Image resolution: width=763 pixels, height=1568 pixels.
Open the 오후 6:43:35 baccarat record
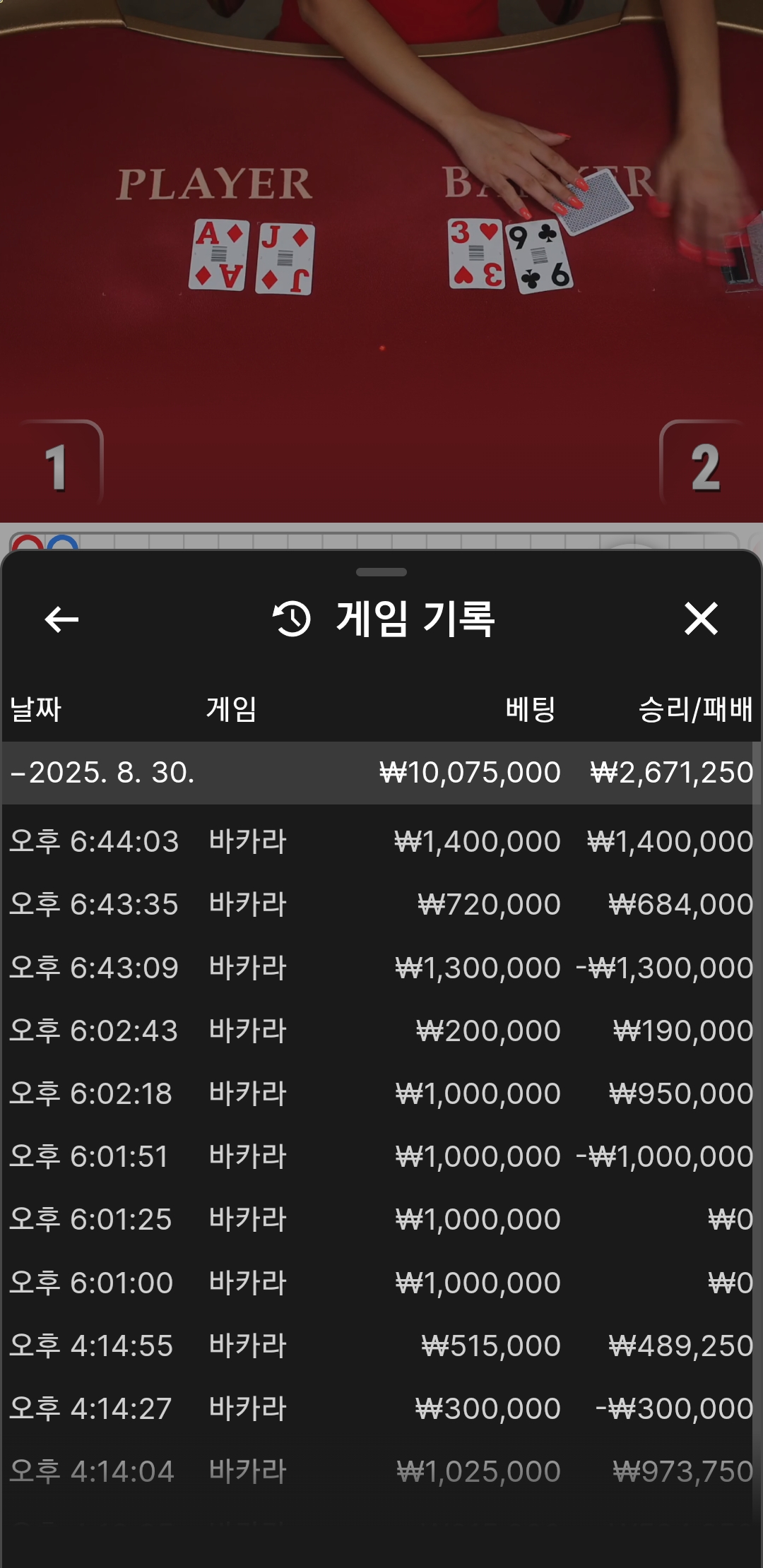point(380,904)
